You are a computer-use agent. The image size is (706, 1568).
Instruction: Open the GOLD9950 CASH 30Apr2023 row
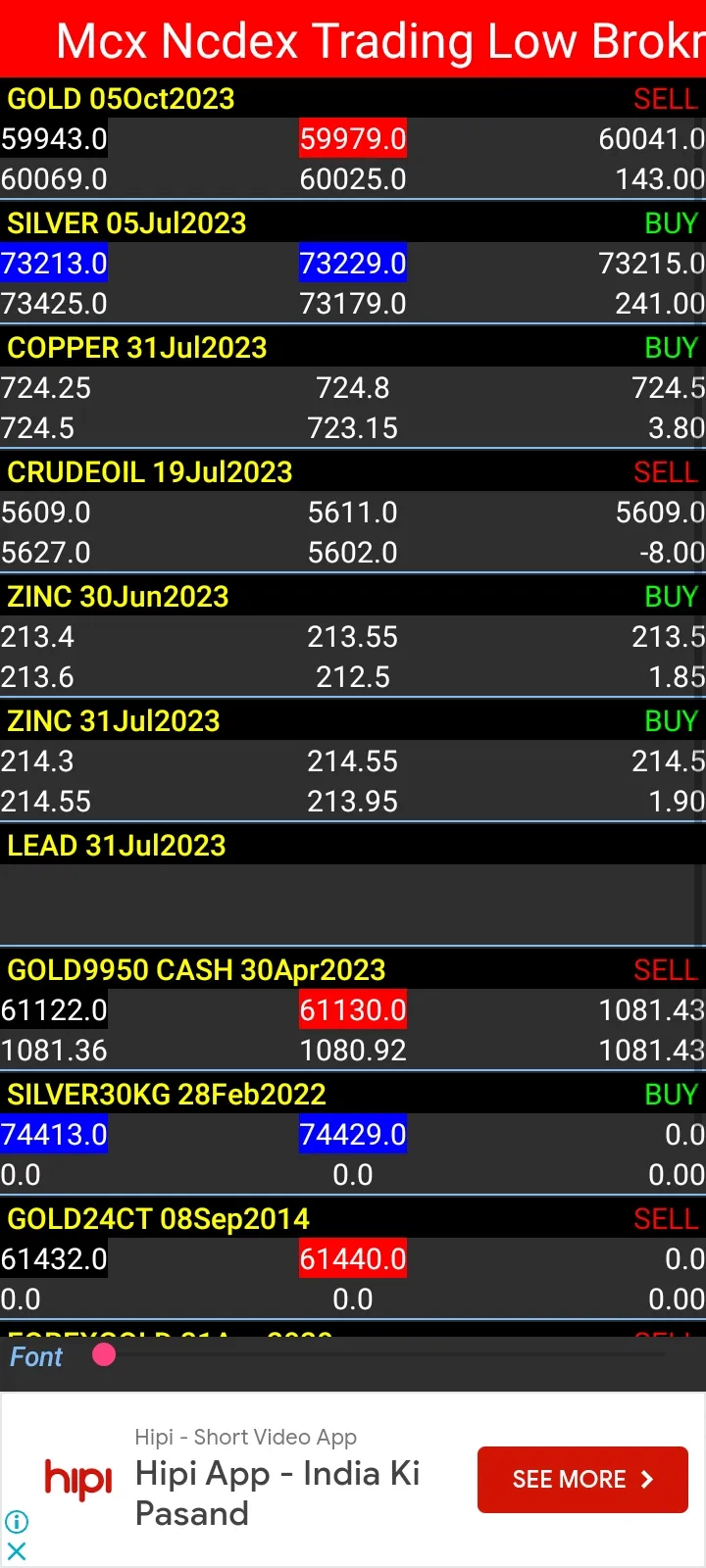click(353, 1010)
